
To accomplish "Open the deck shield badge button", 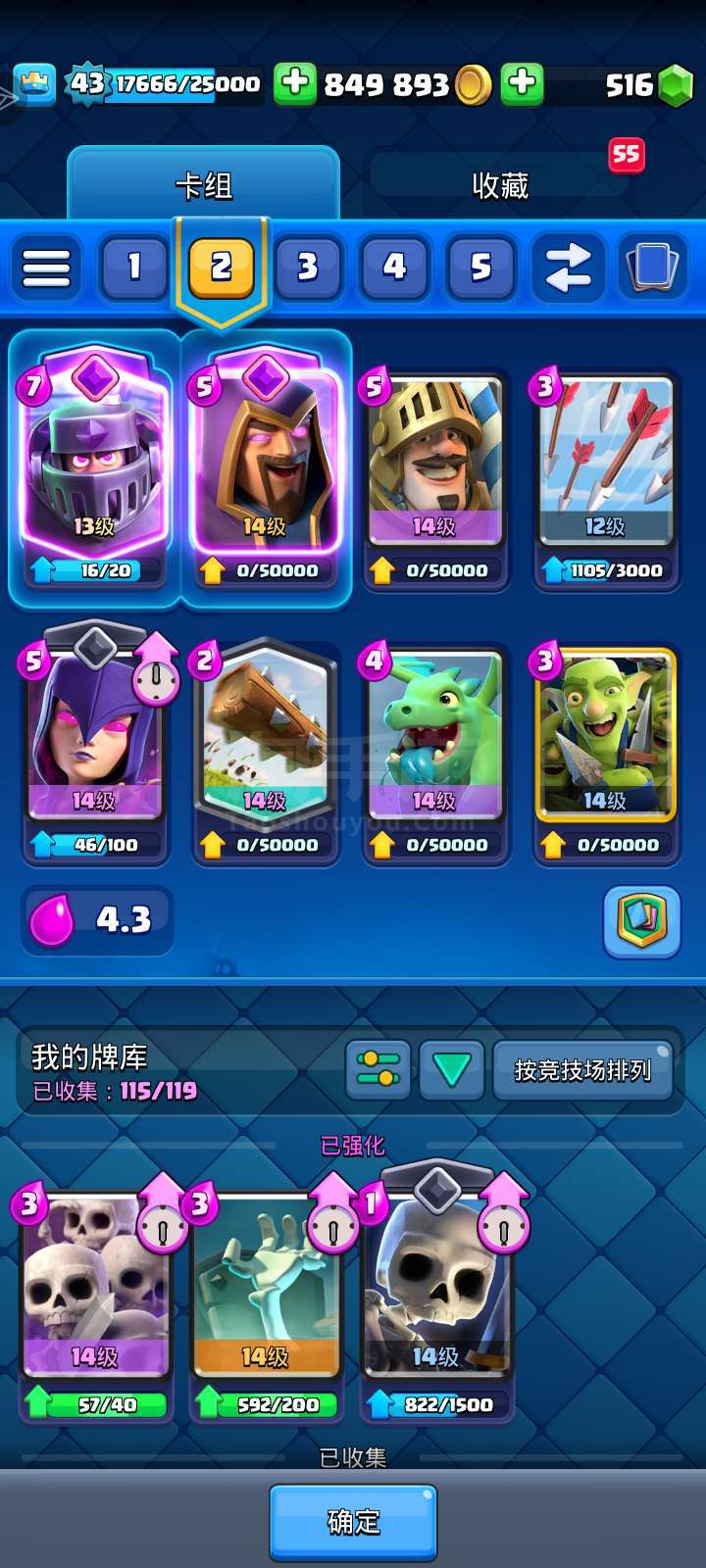I will tap(642, 921).
